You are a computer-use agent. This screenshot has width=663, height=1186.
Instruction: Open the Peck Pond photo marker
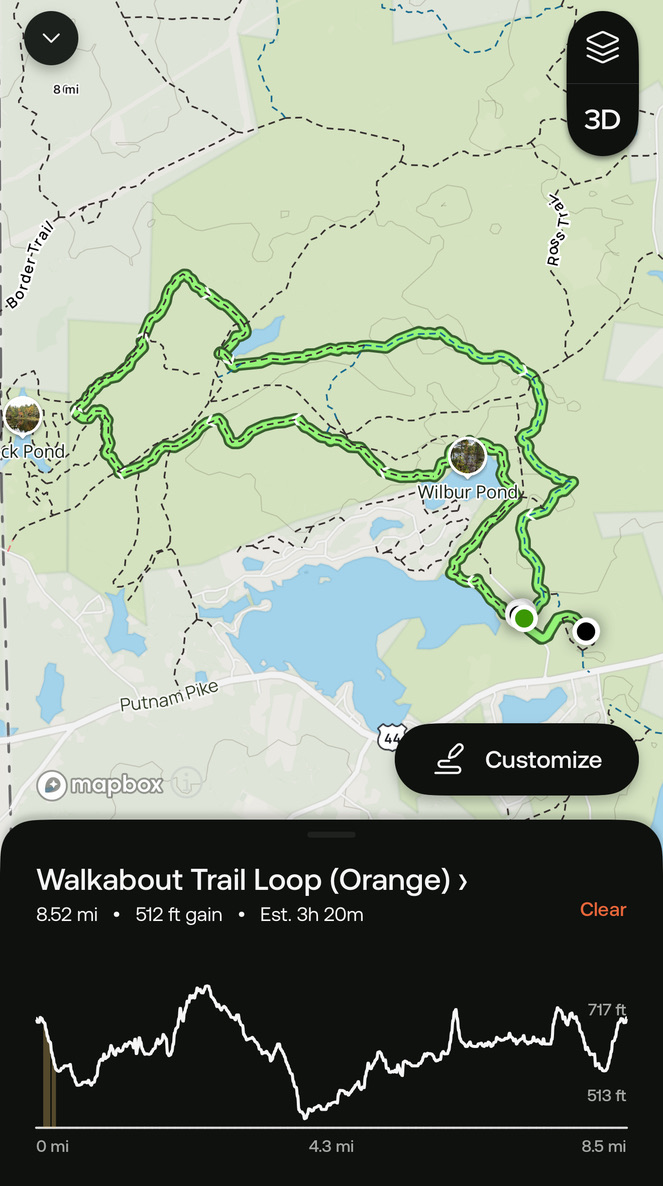(22, 415)
